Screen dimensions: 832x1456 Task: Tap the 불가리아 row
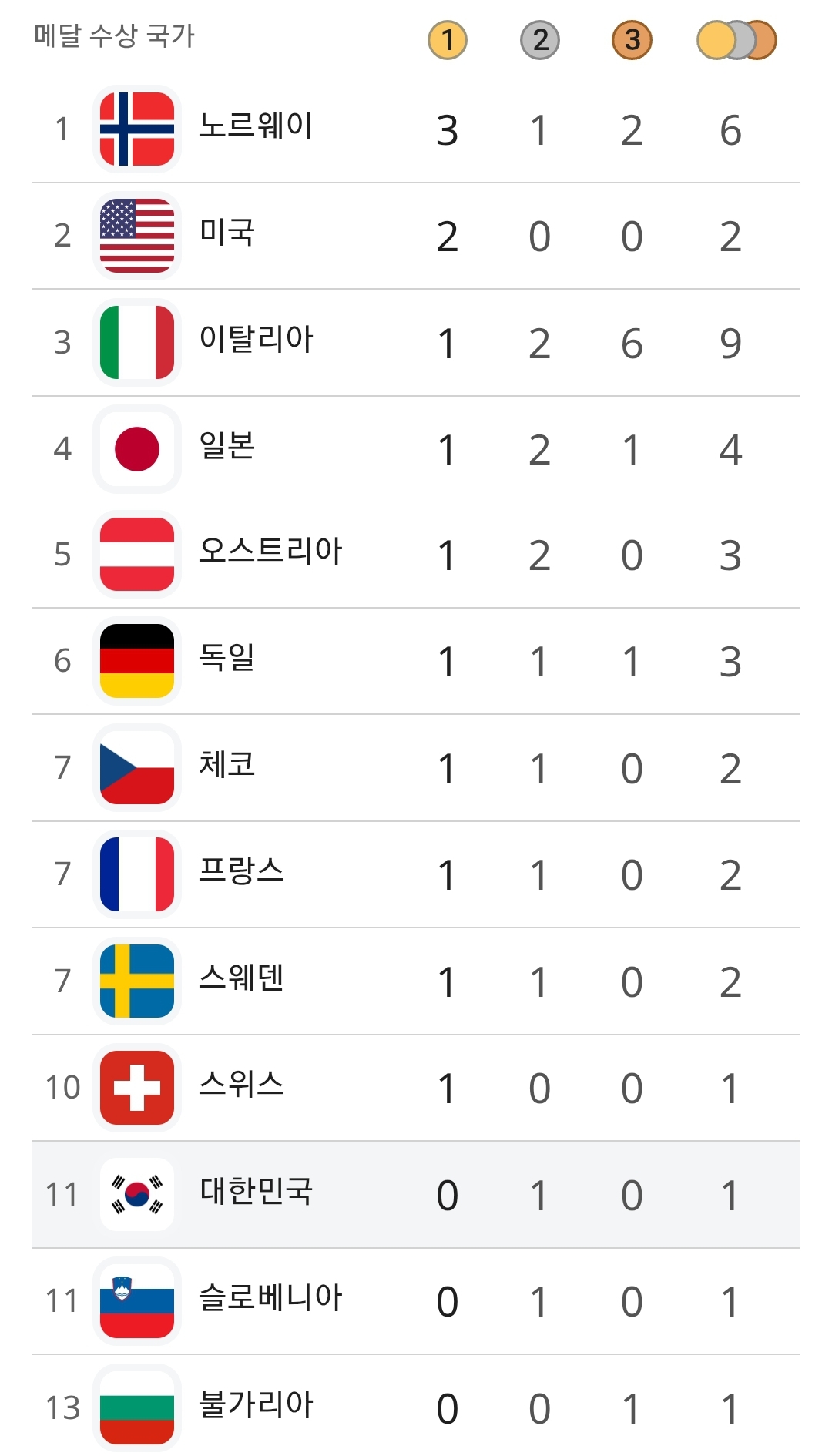416,1406
